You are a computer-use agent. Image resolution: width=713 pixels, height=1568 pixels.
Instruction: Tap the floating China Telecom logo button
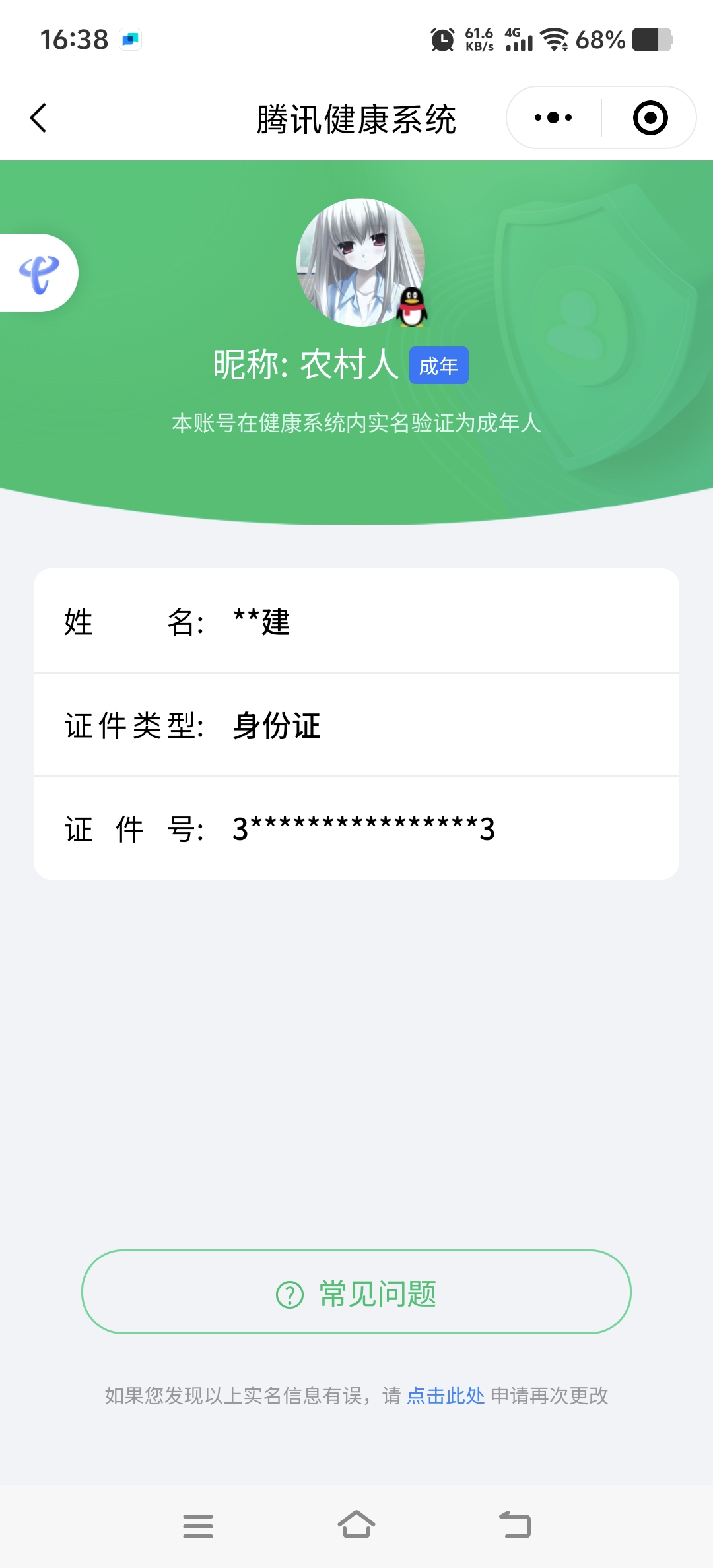point(38,273)
